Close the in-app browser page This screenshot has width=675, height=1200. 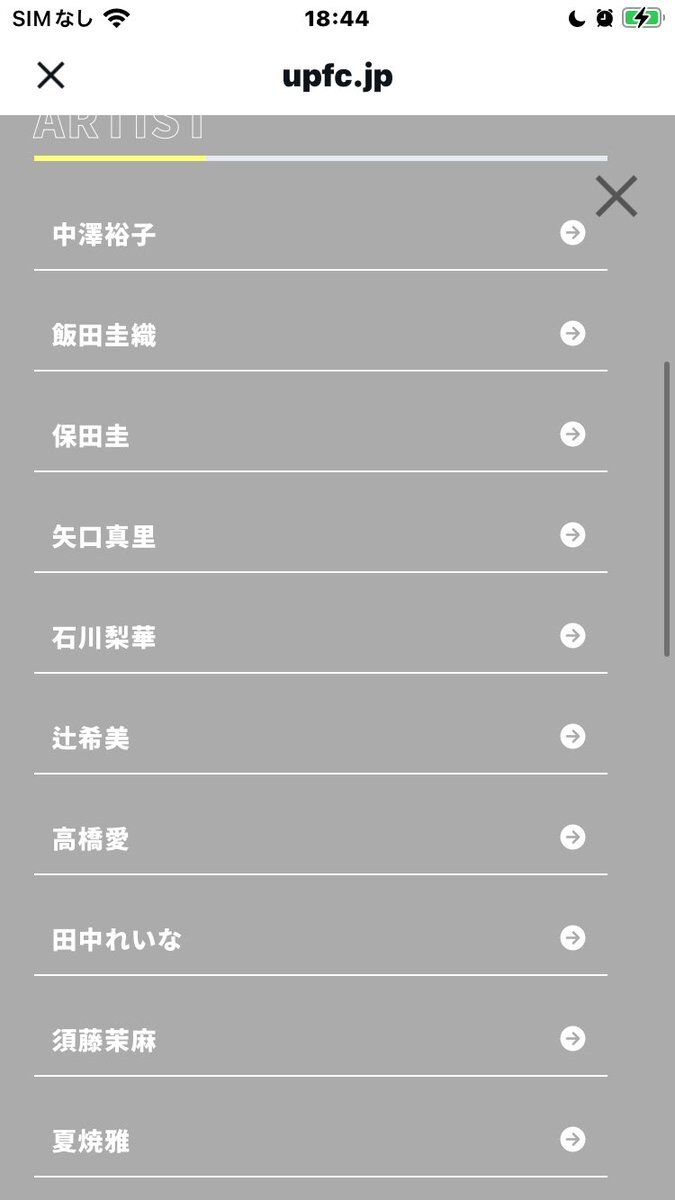pyautogui.click(x=50, y=75)
